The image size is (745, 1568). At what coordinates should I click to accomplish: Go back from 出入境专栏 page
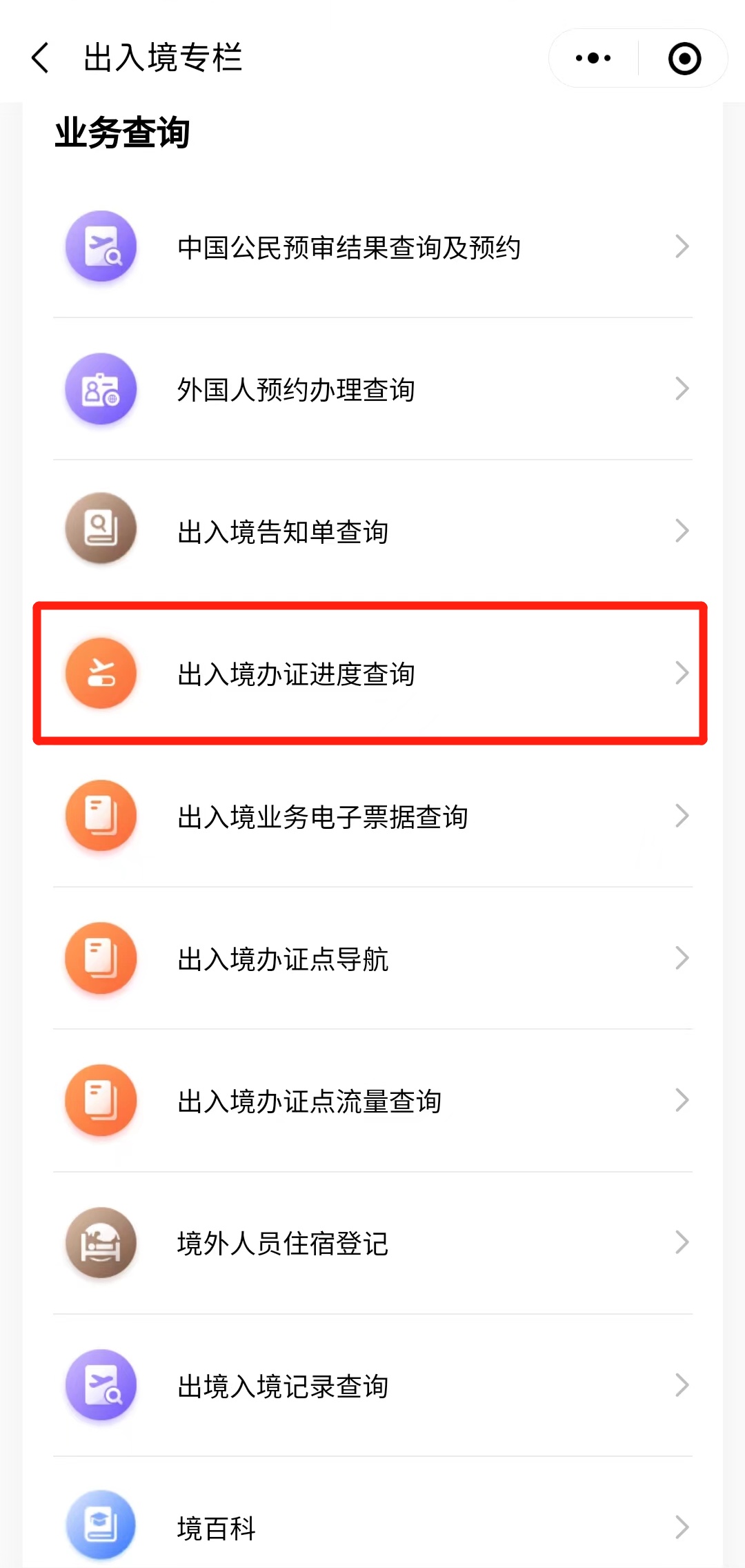click(41, 57)
